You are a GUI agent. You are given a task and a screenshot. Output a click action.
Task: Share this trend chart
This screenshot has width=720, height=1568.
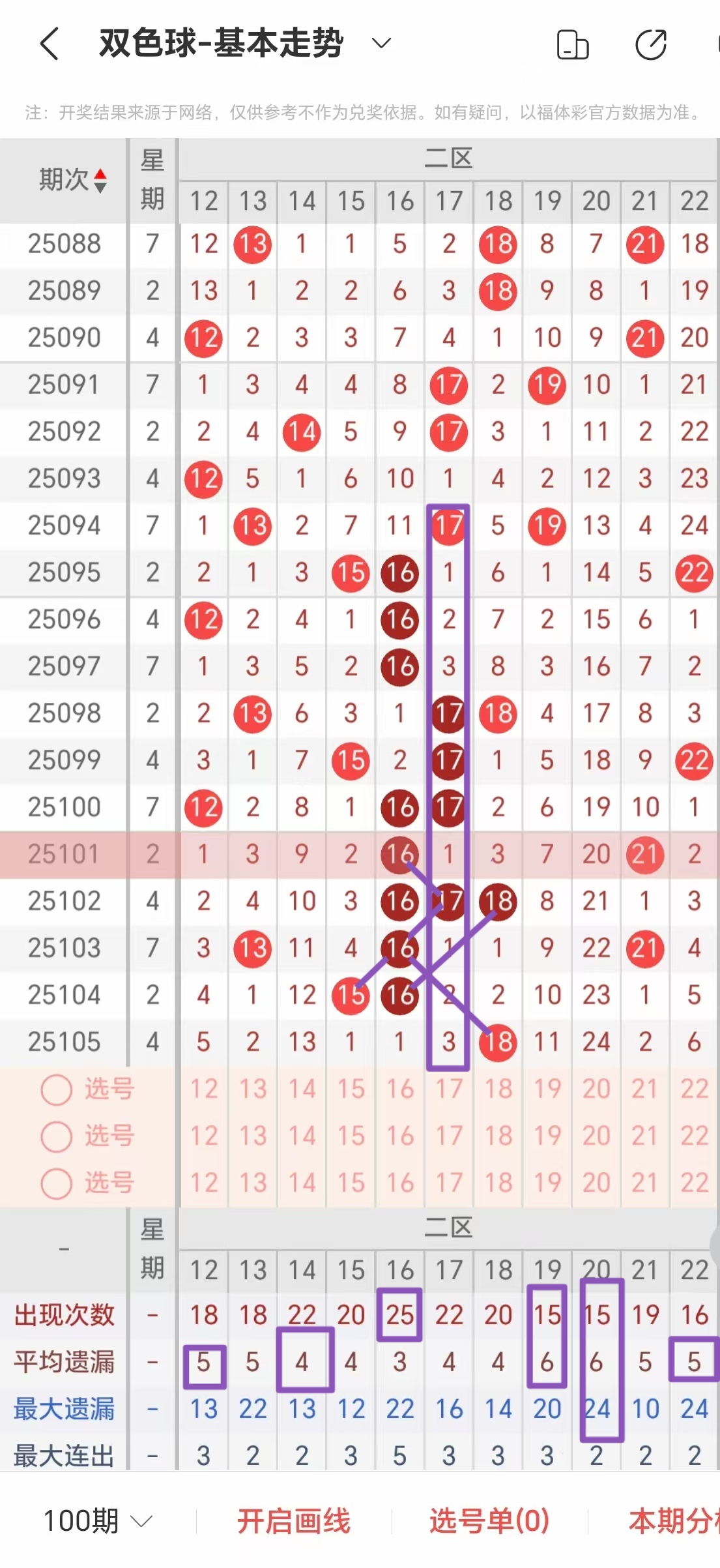[650, 45]
